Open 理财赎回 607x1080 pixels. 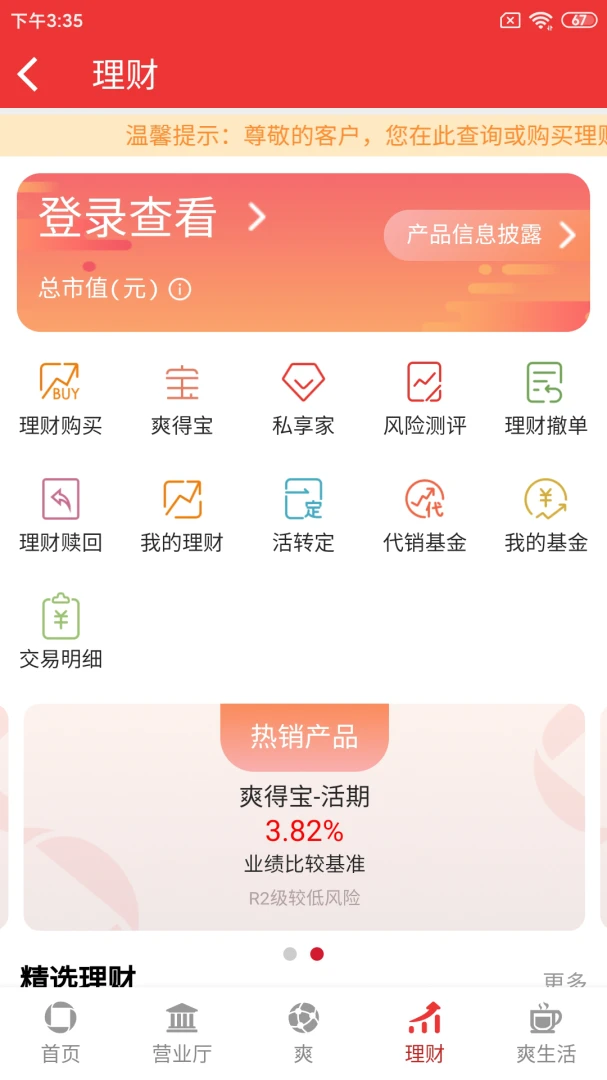point(61,517)
